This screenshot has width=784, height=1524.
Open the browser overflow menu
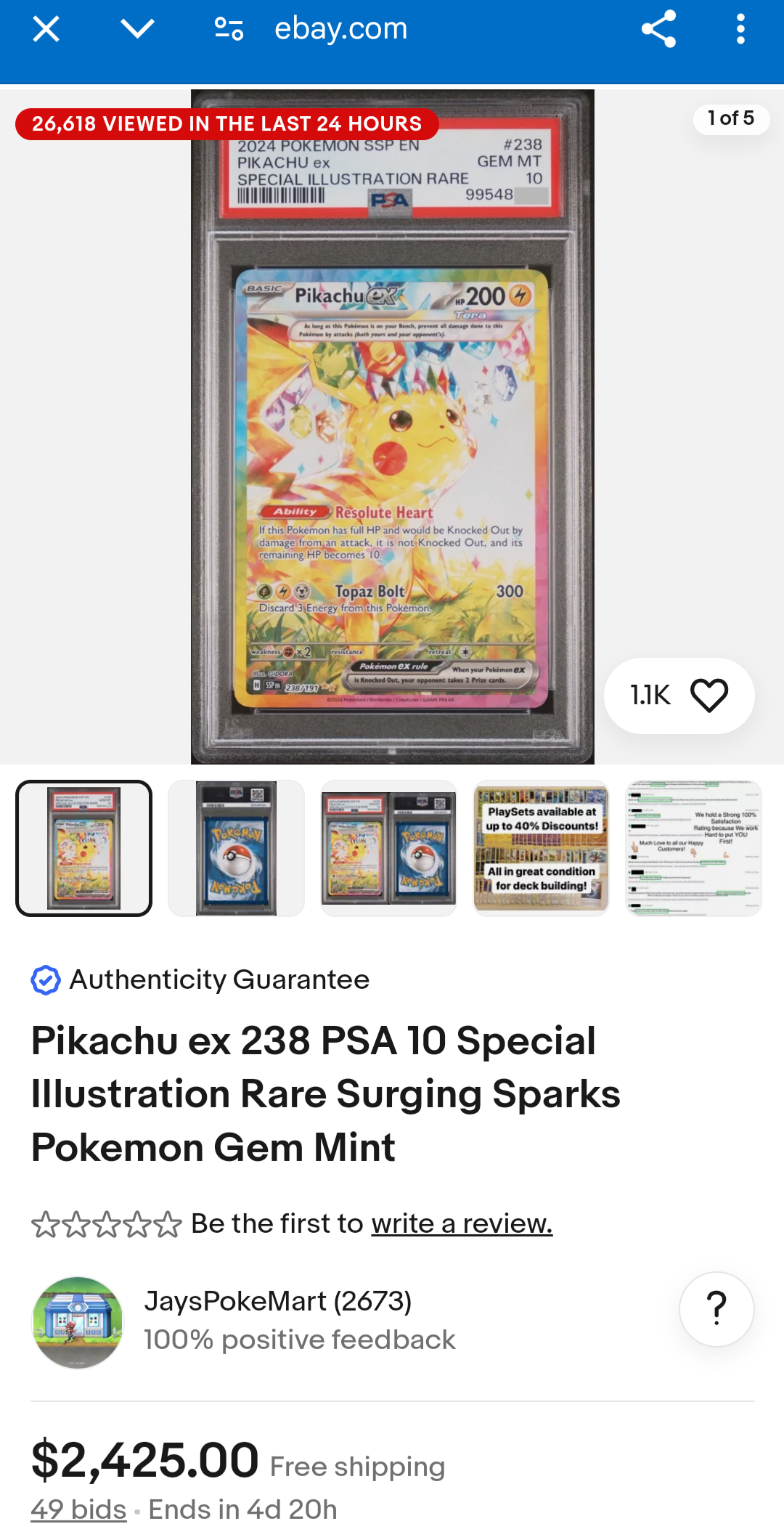(x=740, y=29)
